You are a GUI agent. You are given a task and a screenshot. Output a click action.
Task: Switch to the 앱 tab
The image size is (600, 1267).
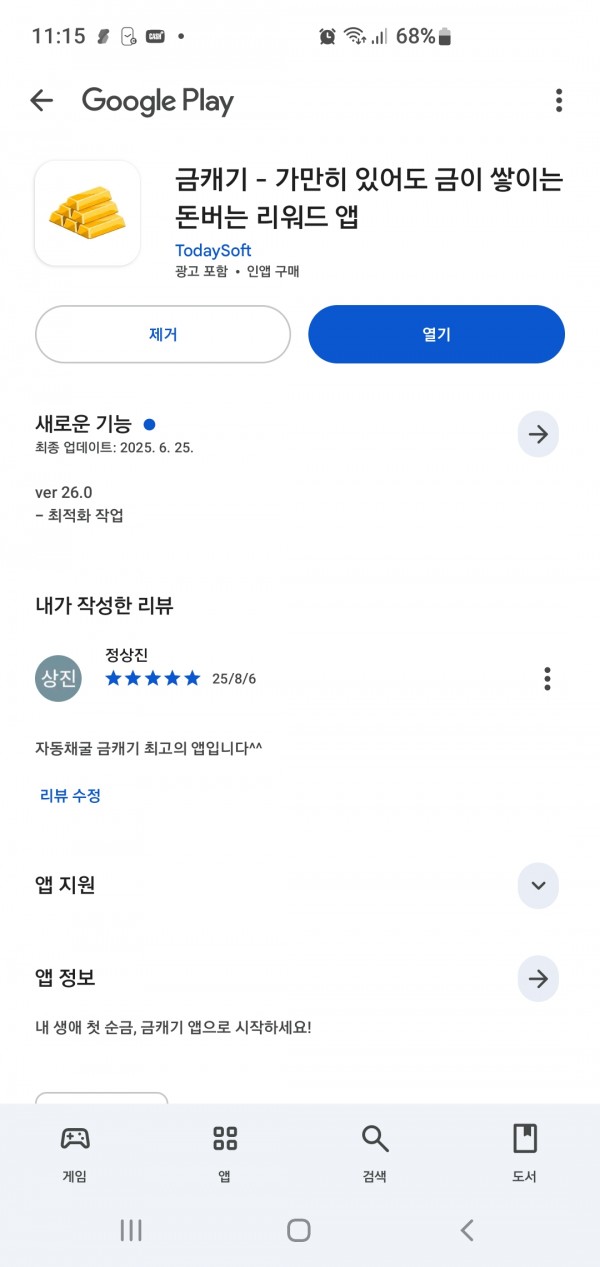pos(225,1153)
